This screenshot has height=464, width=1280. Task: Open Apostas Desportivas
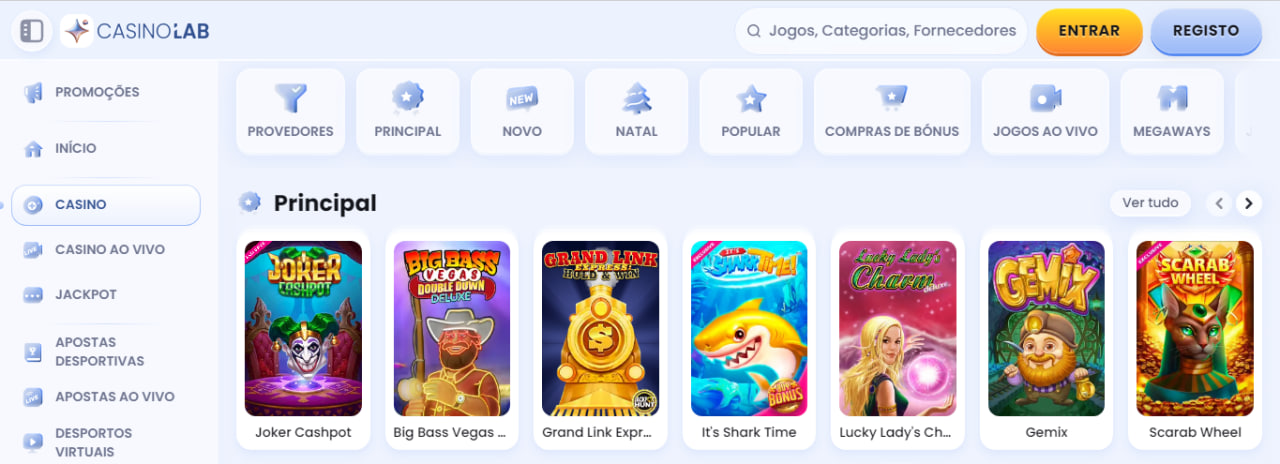[99, 351]
